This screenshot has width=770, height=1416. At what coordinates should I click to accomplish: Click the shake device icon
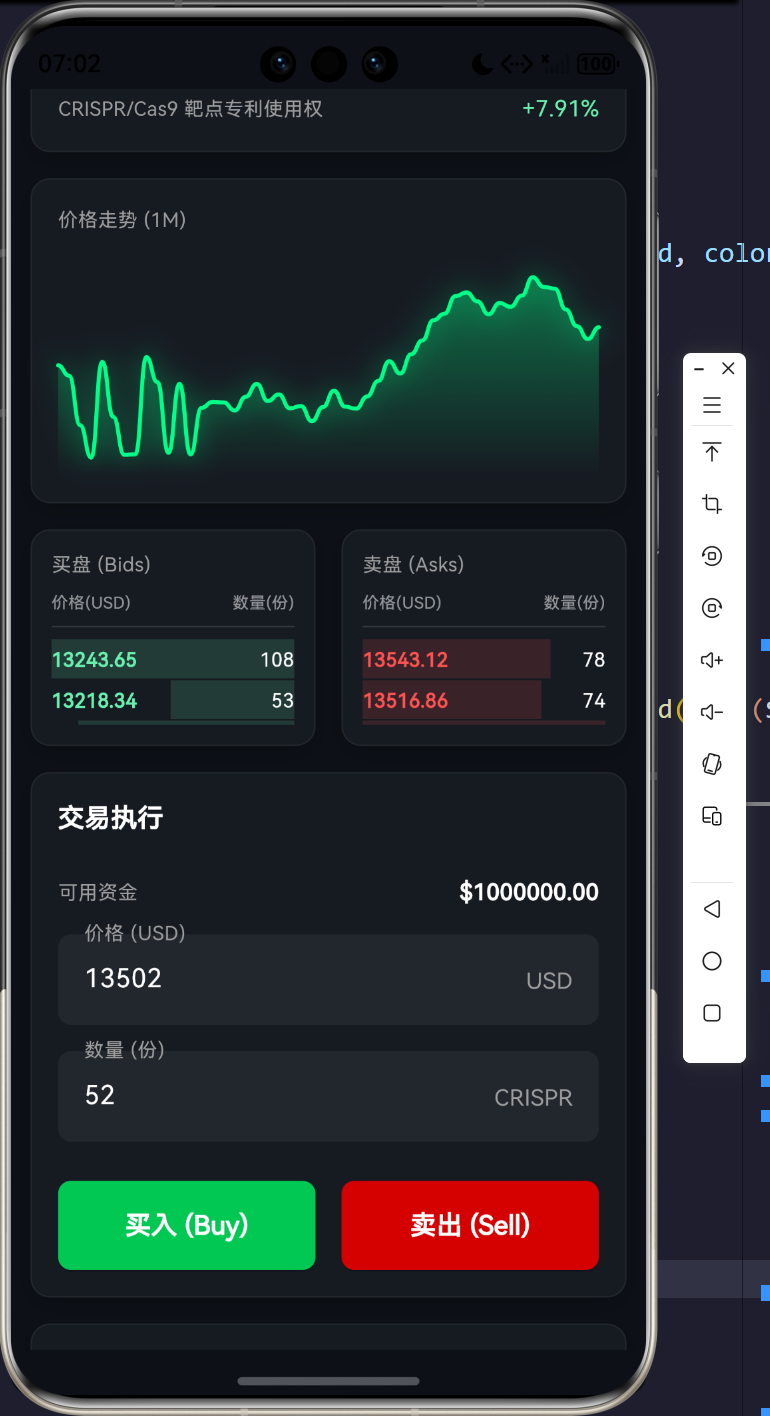pyautogui.click(x=711, y=763)
